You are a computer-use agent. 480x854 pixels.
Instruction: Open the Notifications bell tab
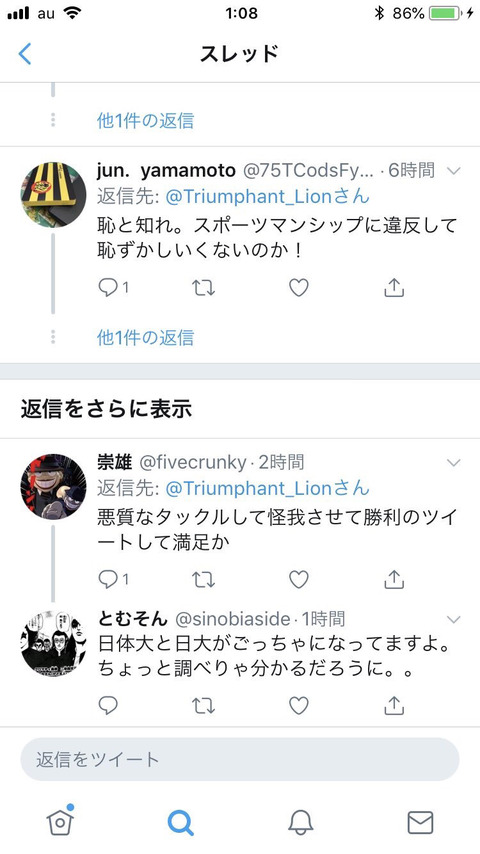(300, 822)
